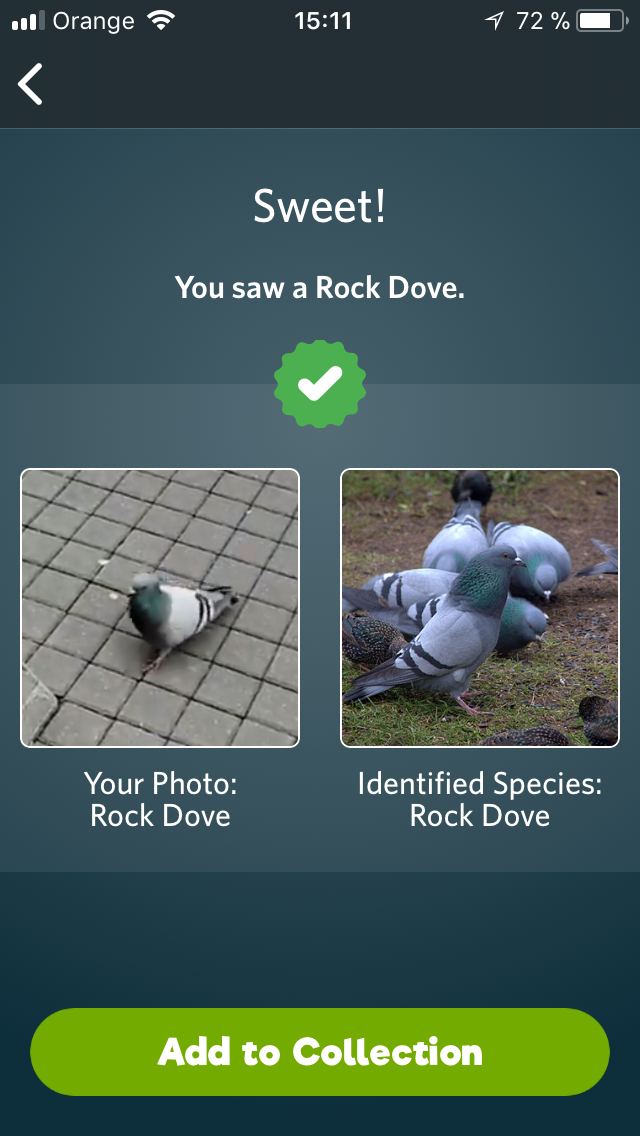Open the Identified Species Rock Dove image
The height and width of the screenshot is (1136, 640).
480,607
